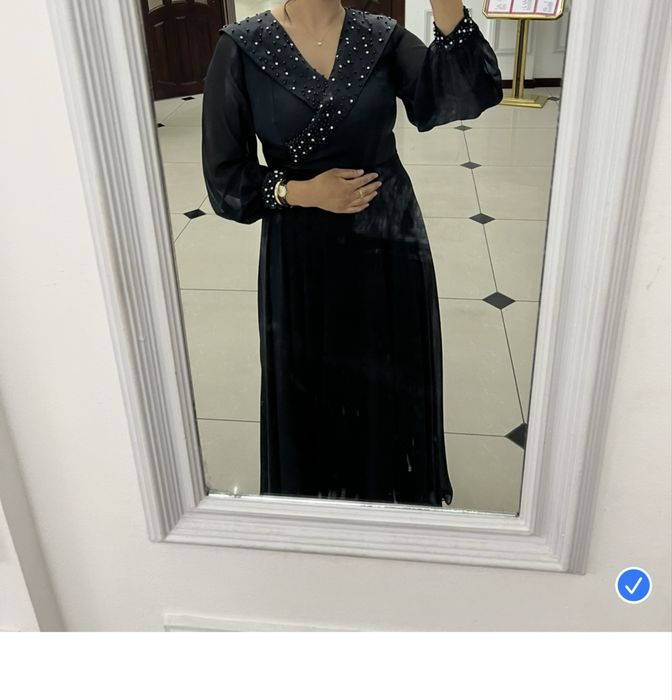Viewport: 672px width, 700px height.
Task: Open the black dress mirror photo
Action: [336, 300]
